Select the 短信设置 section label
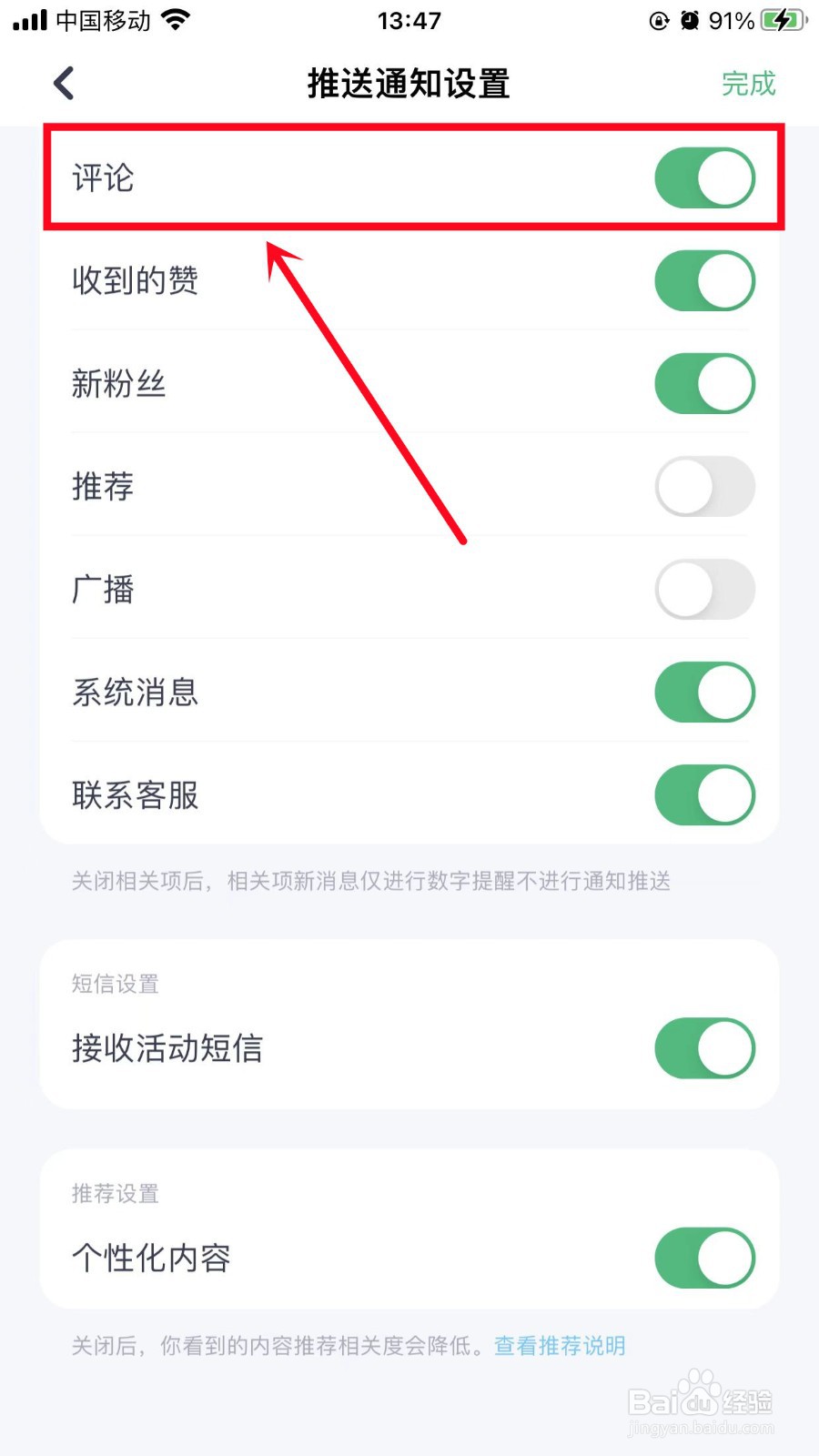 coord(115,984)
